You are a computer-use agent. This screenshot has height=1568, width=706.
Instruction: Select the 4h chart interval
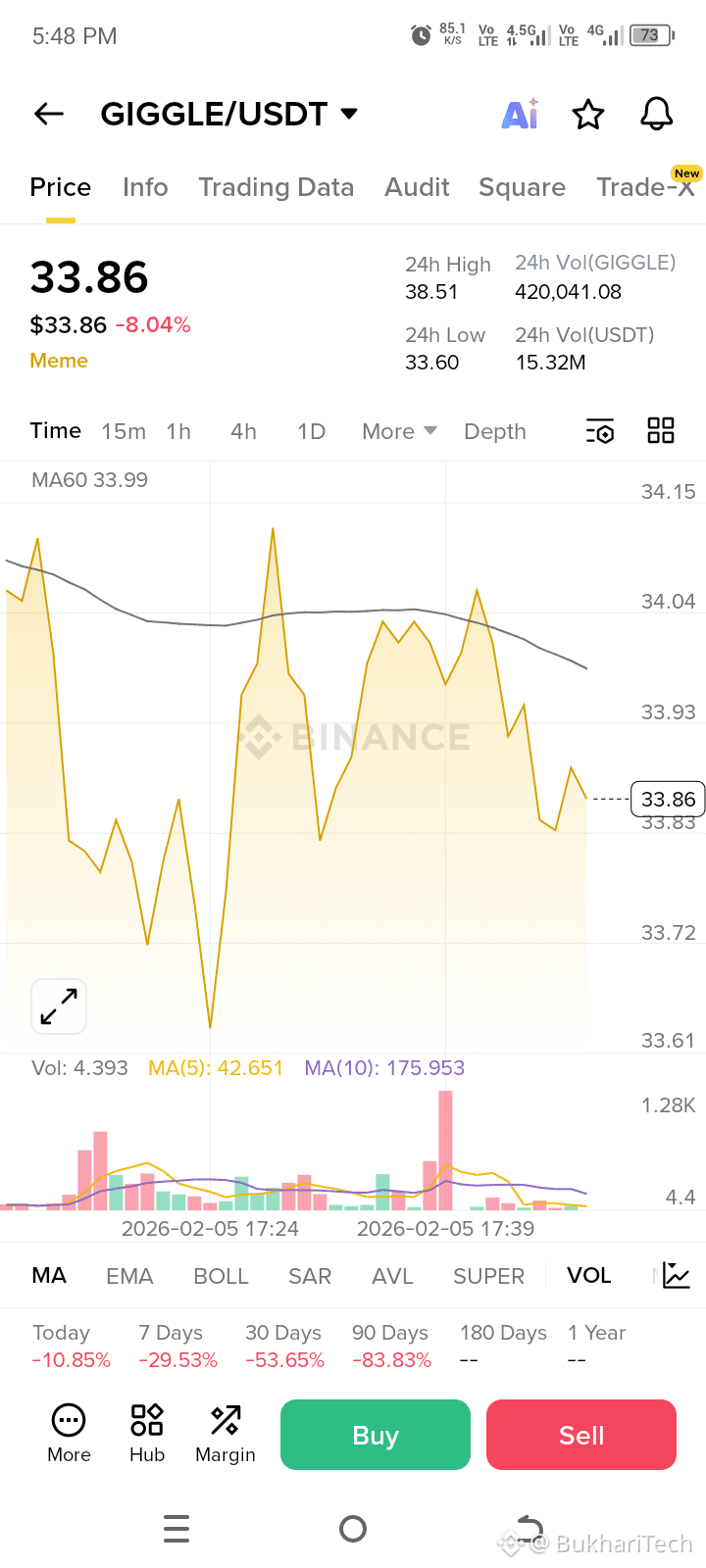243,431
